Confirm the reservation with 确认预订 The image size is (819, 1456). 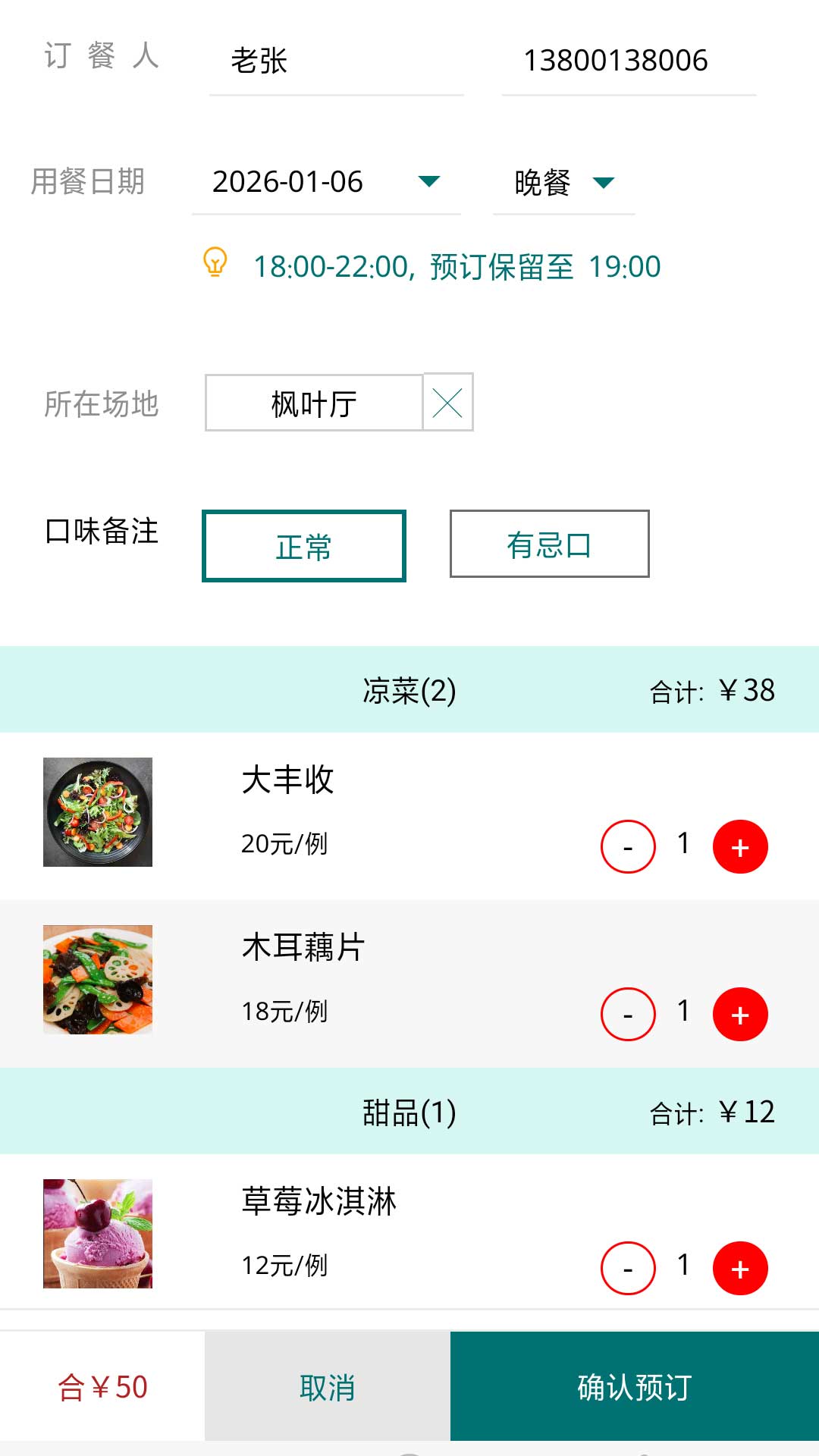635,1387
